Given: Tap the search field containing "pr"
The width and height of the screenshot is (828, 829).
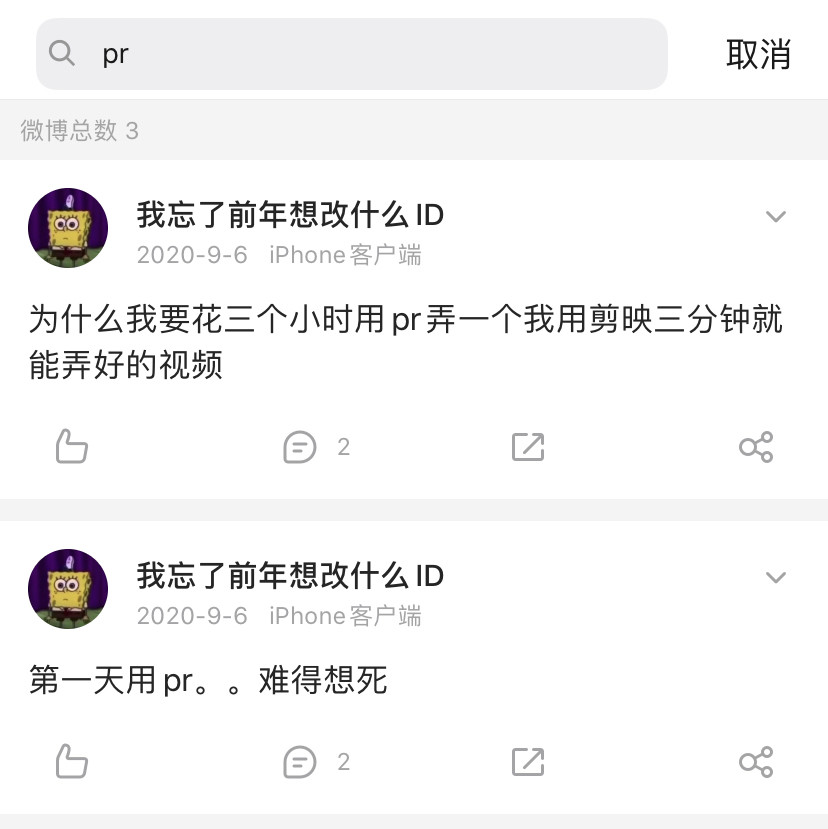Looking at the screenshot, I should tap(350, 54).
